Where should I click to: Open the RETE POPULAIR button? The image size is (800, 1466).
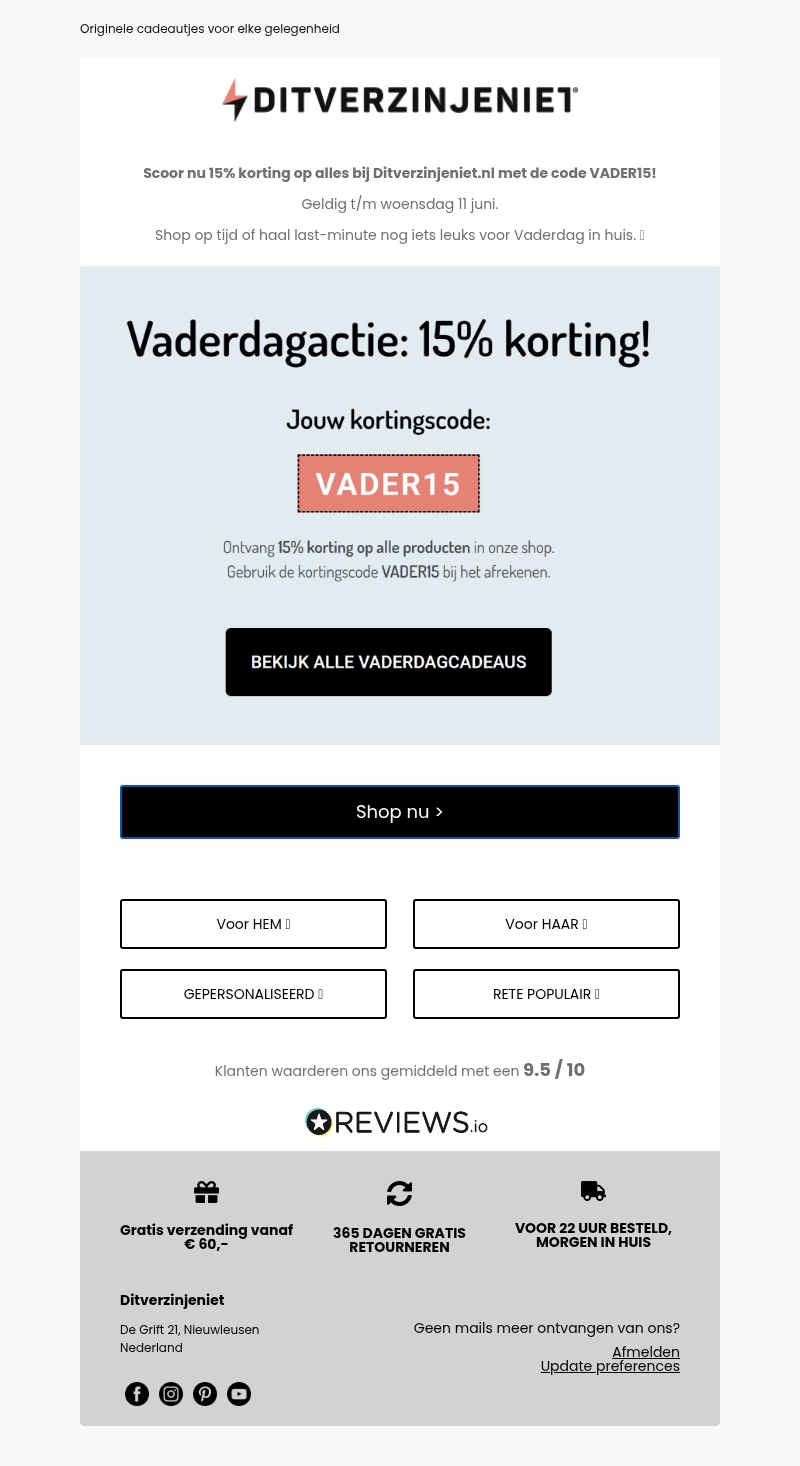546,994
